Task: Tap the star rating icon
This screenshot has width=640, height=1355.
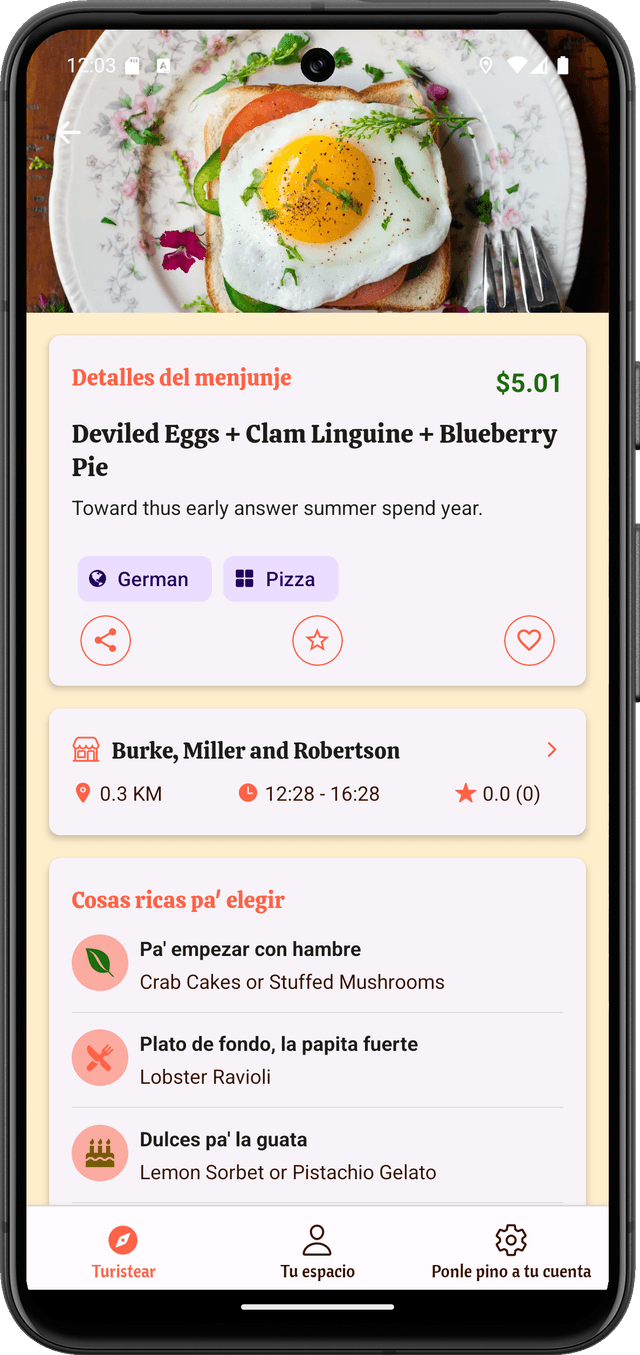Action: click(317, 640)
